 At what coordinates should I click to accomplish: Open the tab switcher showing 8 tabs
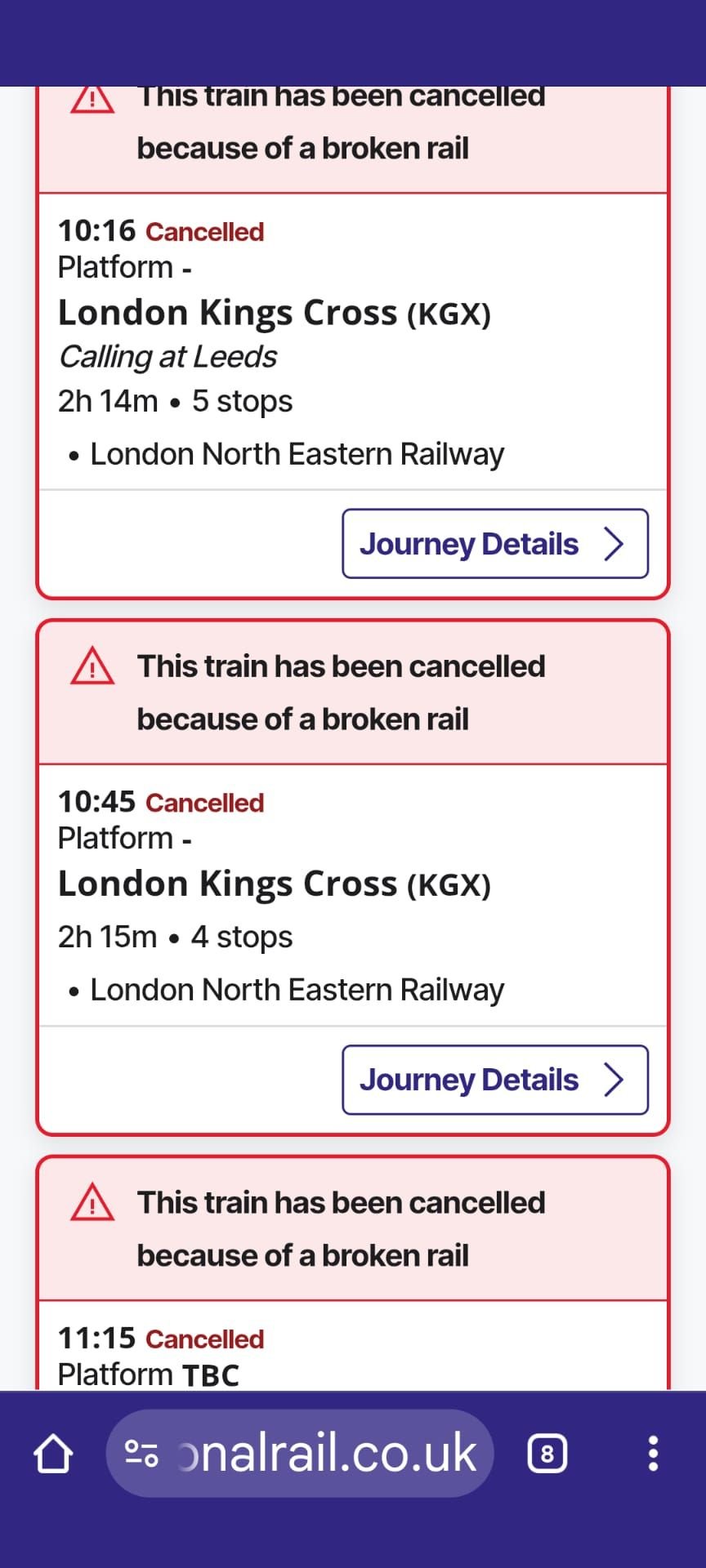(547, 1454)
